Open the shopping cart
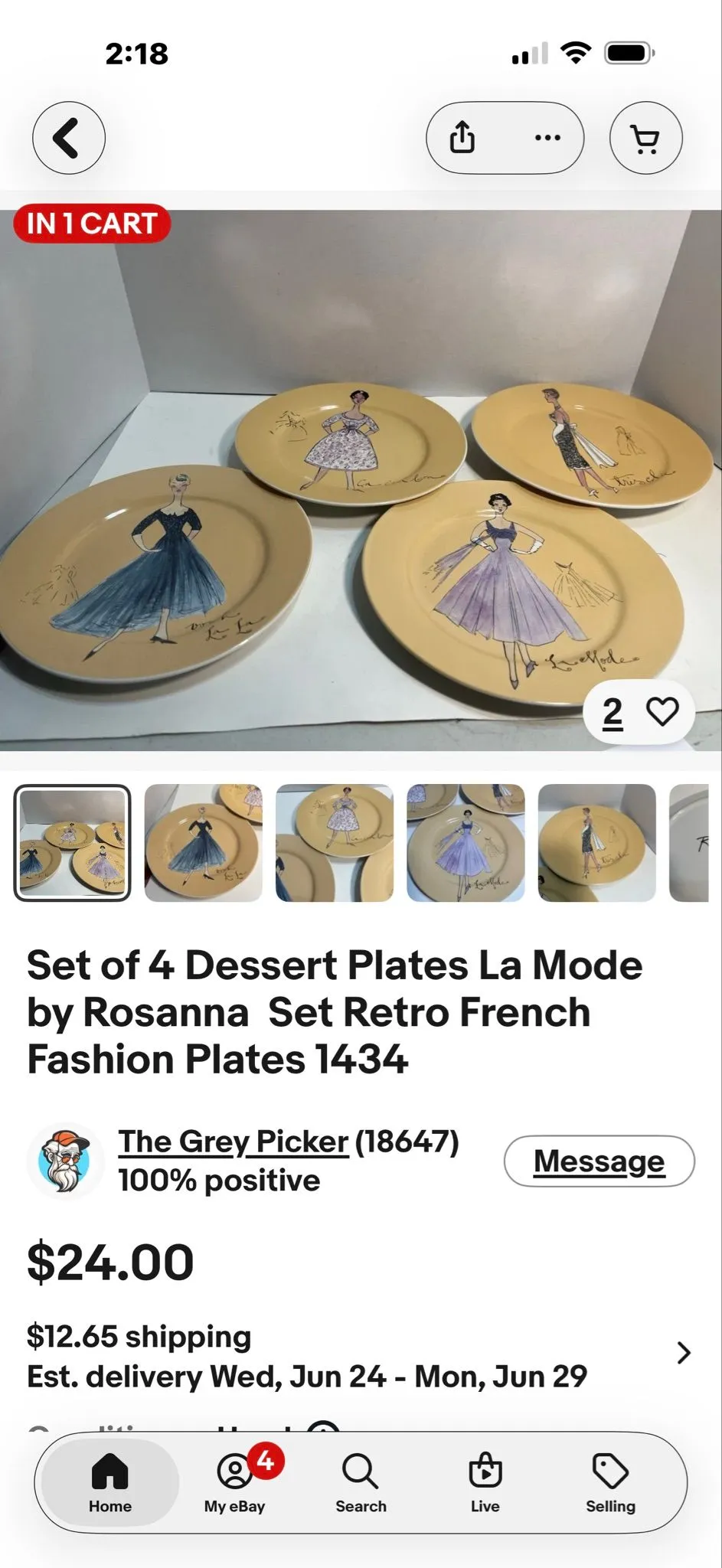This screenshot has width=722, height=1568. [x=645, y=138]
